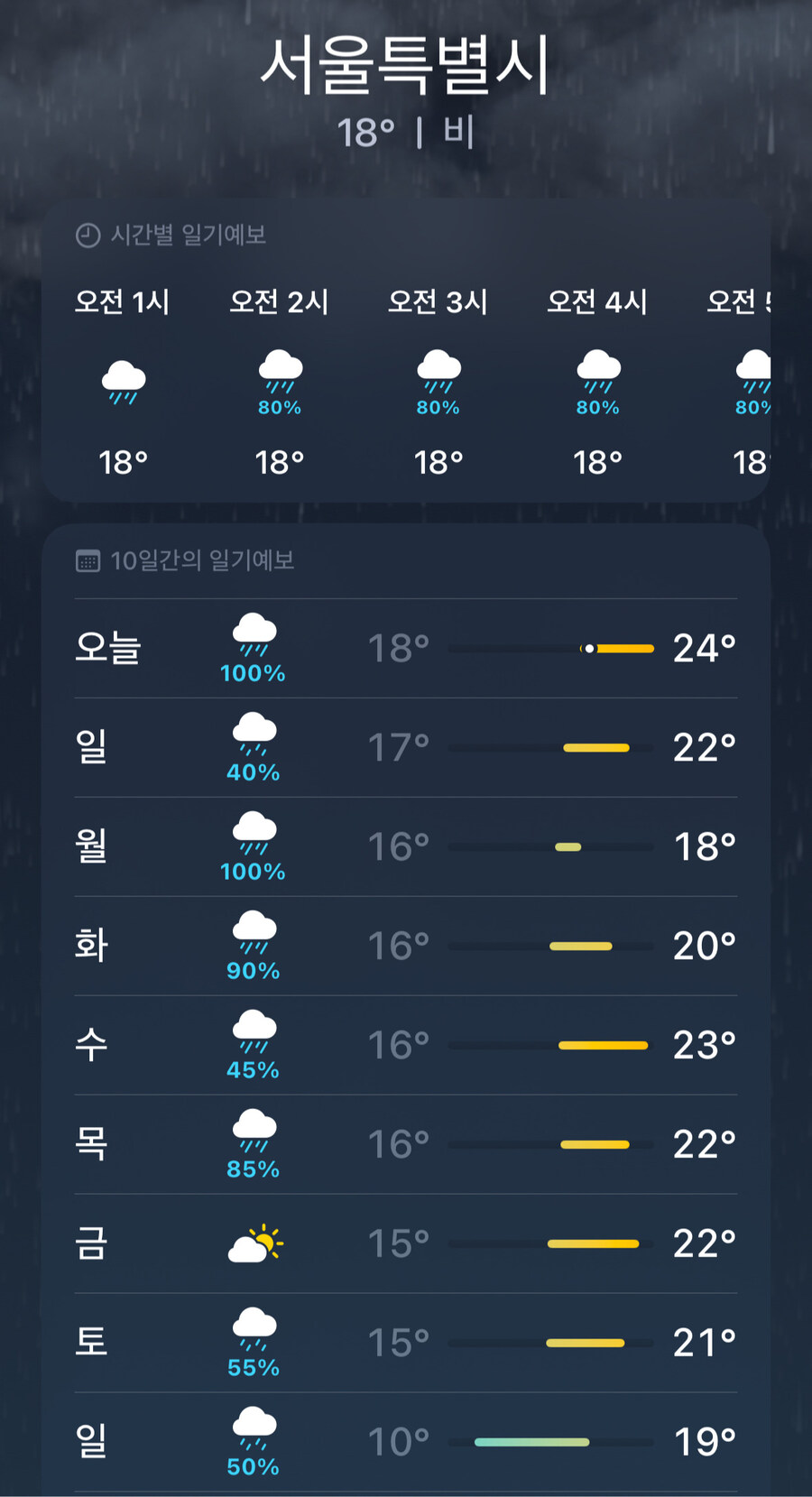
Task: Open the 일 forecast with 50% rain
Action: (x=405, y=1442)
